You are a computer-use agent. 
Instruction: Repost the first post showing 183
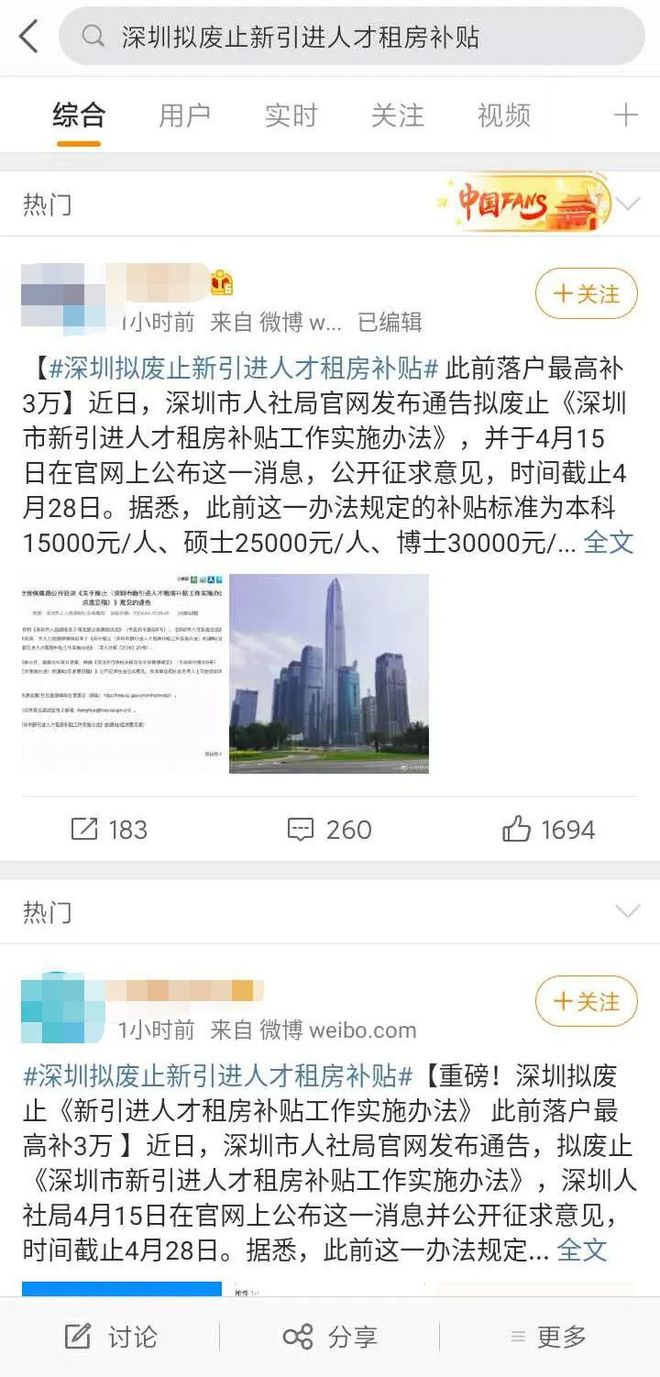click(109, 829)
